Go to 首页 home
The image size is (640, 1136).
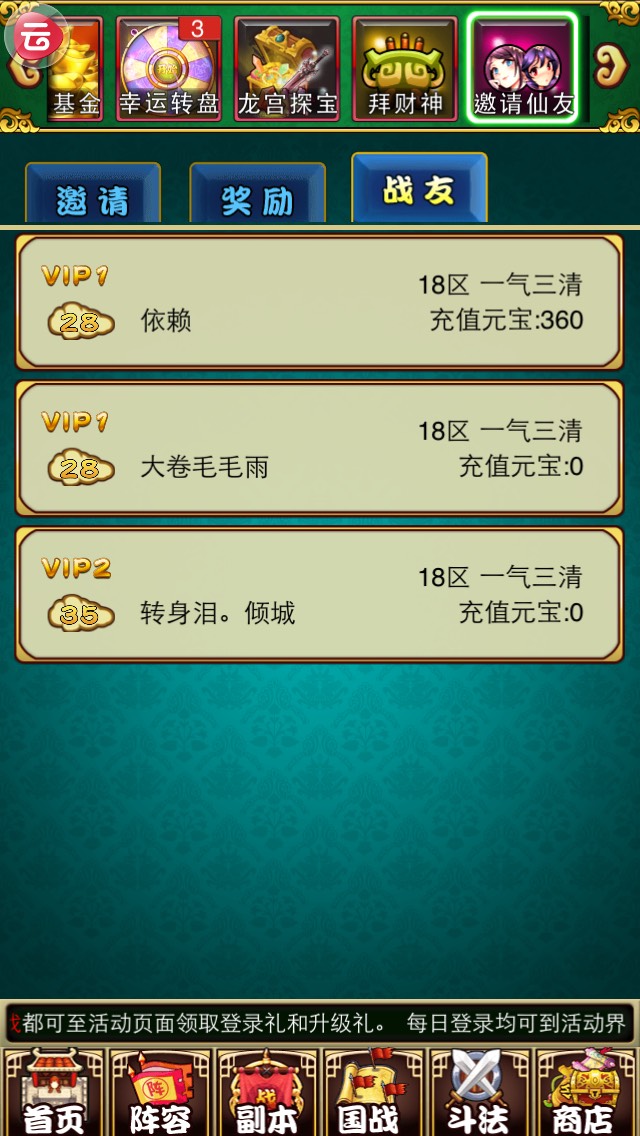(54, 1092)
